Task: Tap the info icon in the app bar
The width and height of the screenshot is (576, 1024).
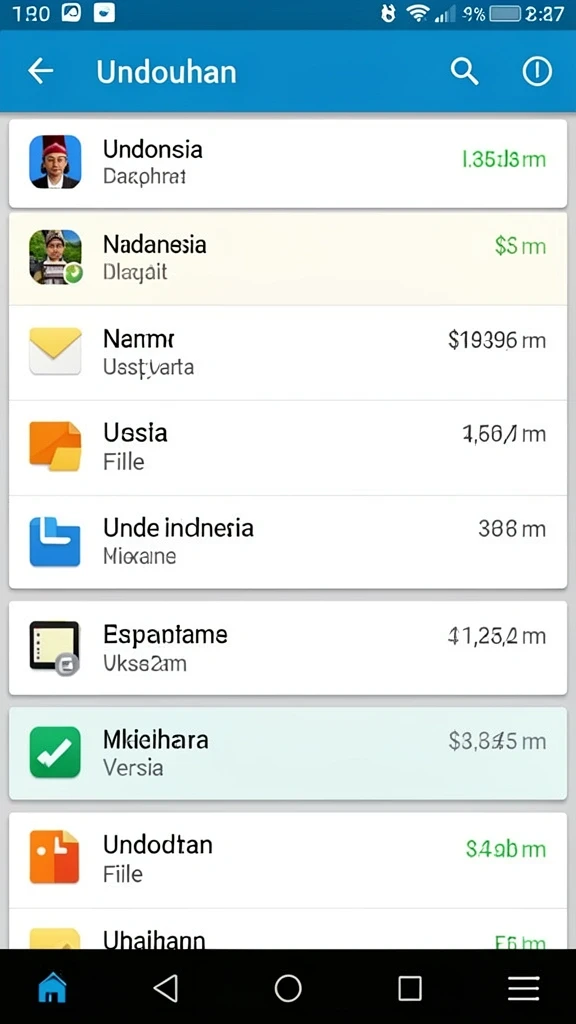Action: pos(537,71)
